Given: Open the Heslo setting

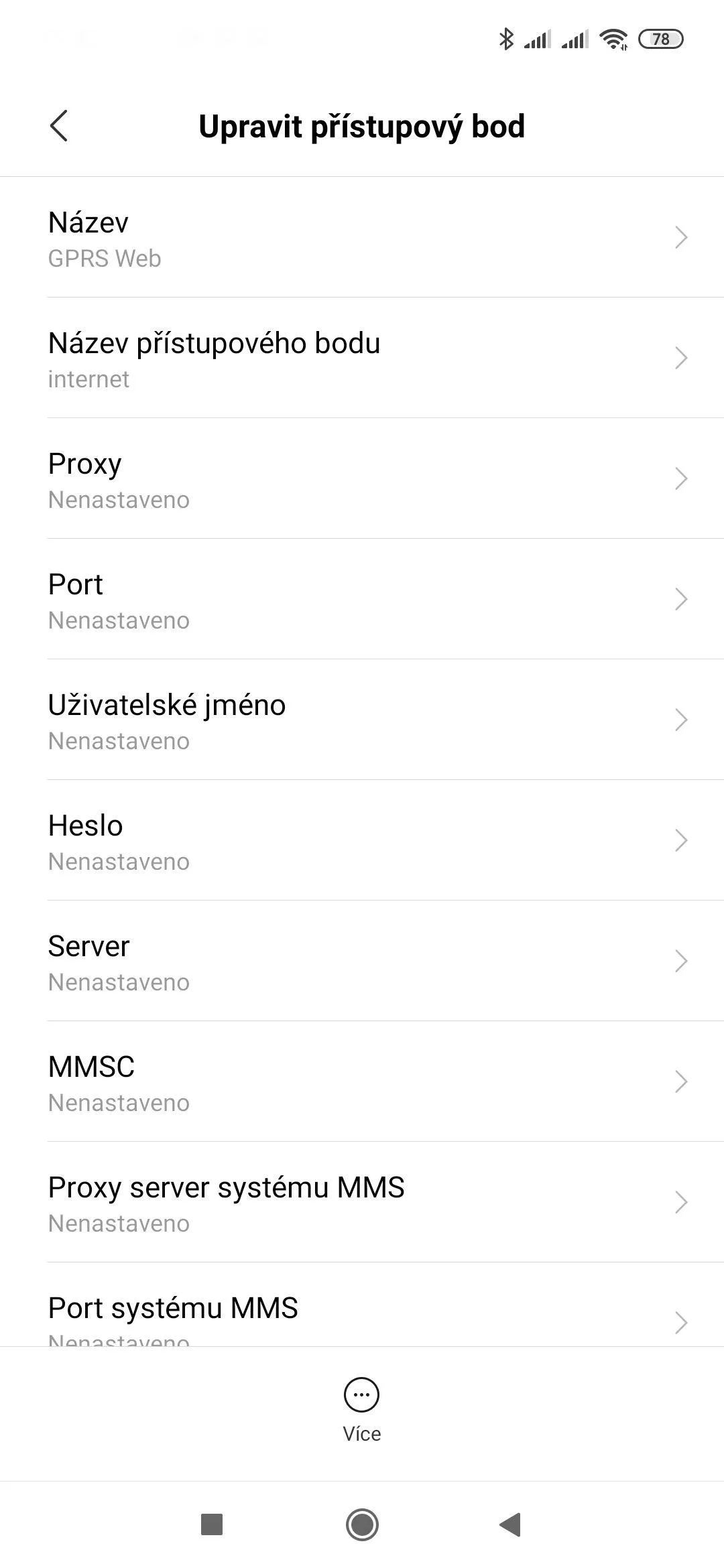Looking at the screenshot, I should pos(362,840).
